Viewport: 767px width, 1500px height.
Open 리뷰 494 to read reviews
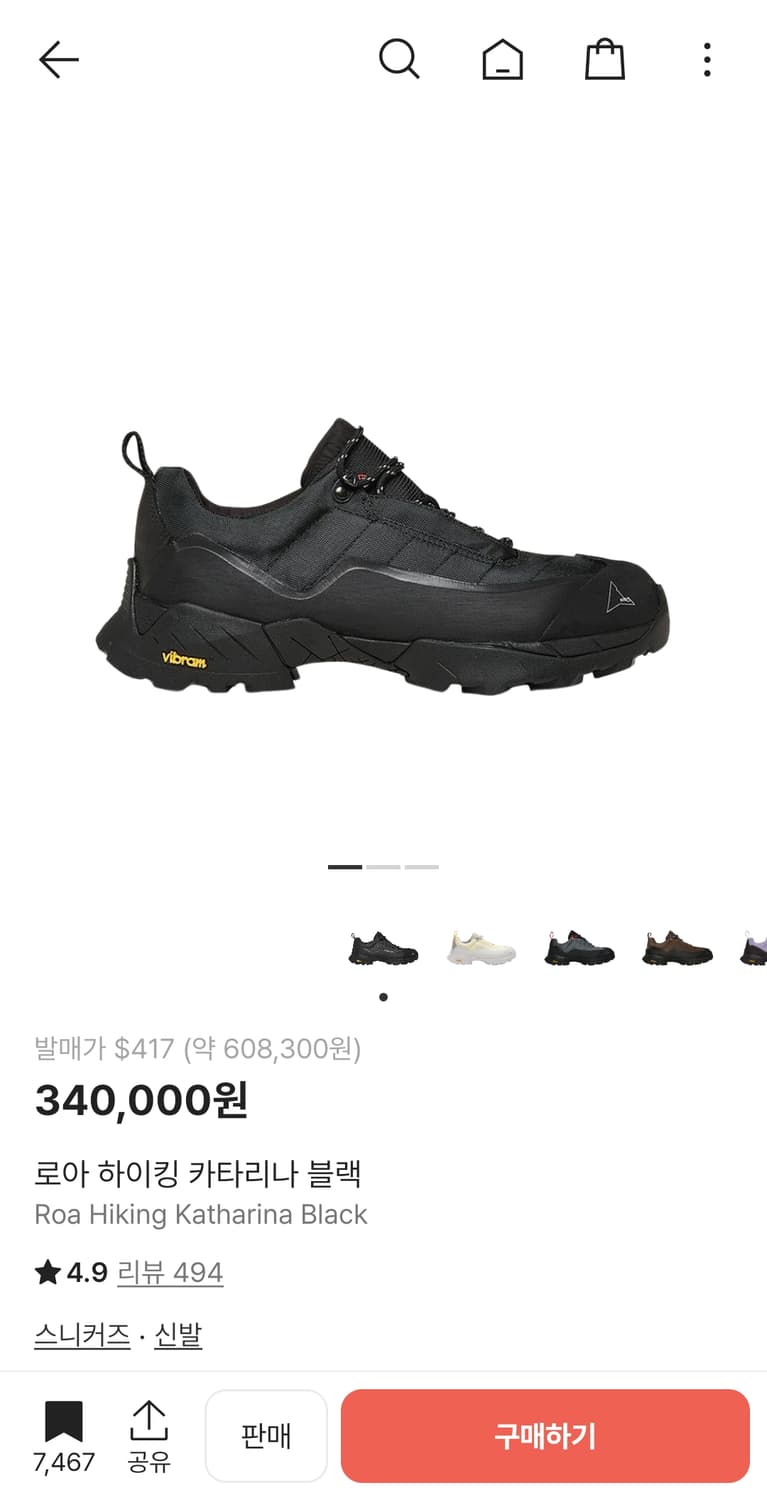[x=171, y=1272]
